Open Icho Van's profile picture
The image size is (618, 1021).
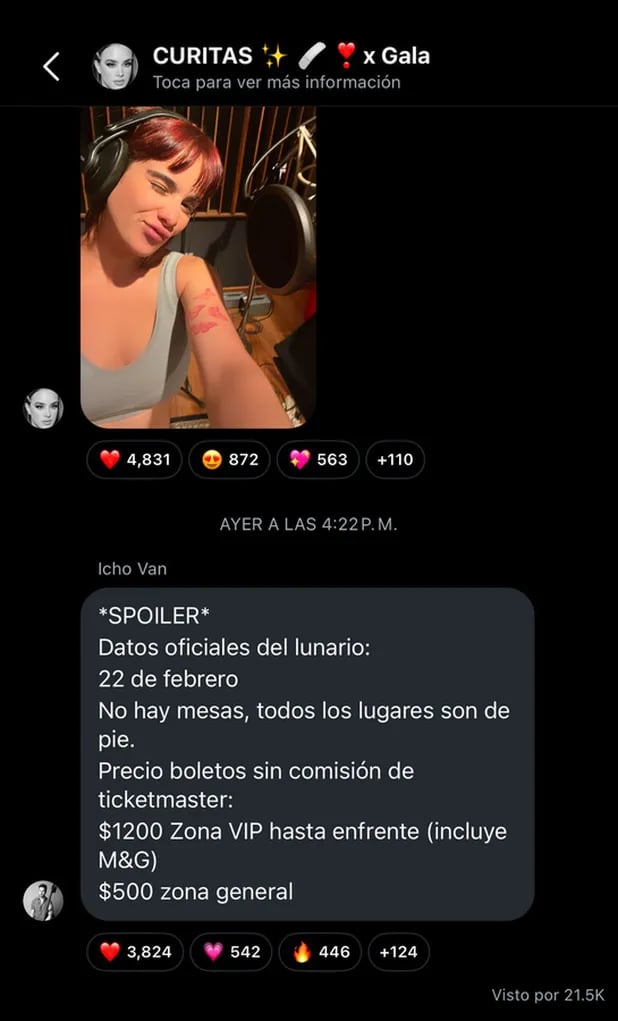click(43, 901)
